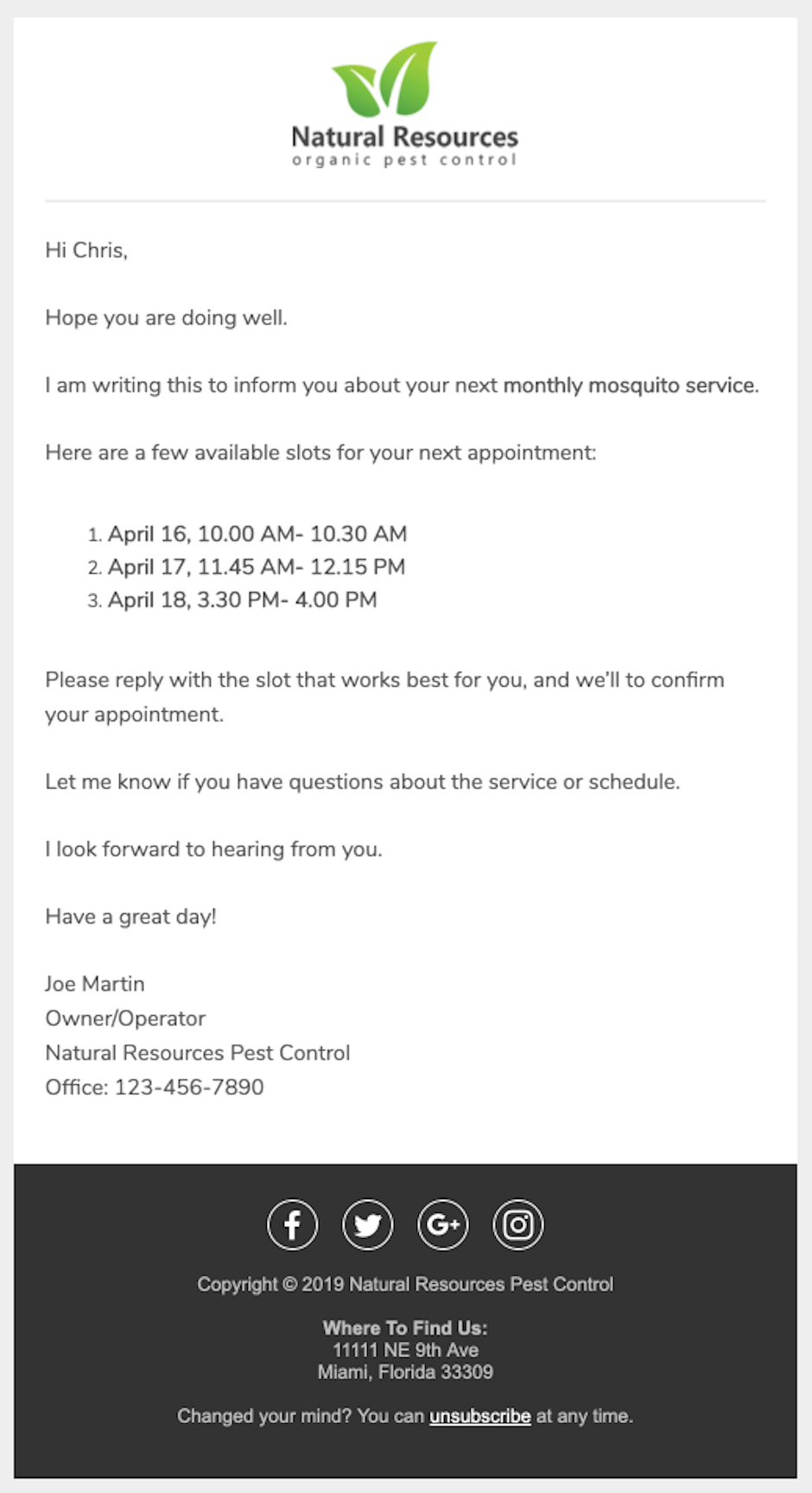Click the Where To Find Us address
Viewport: 812px width, 1493px height.
tap(405, 1328)
